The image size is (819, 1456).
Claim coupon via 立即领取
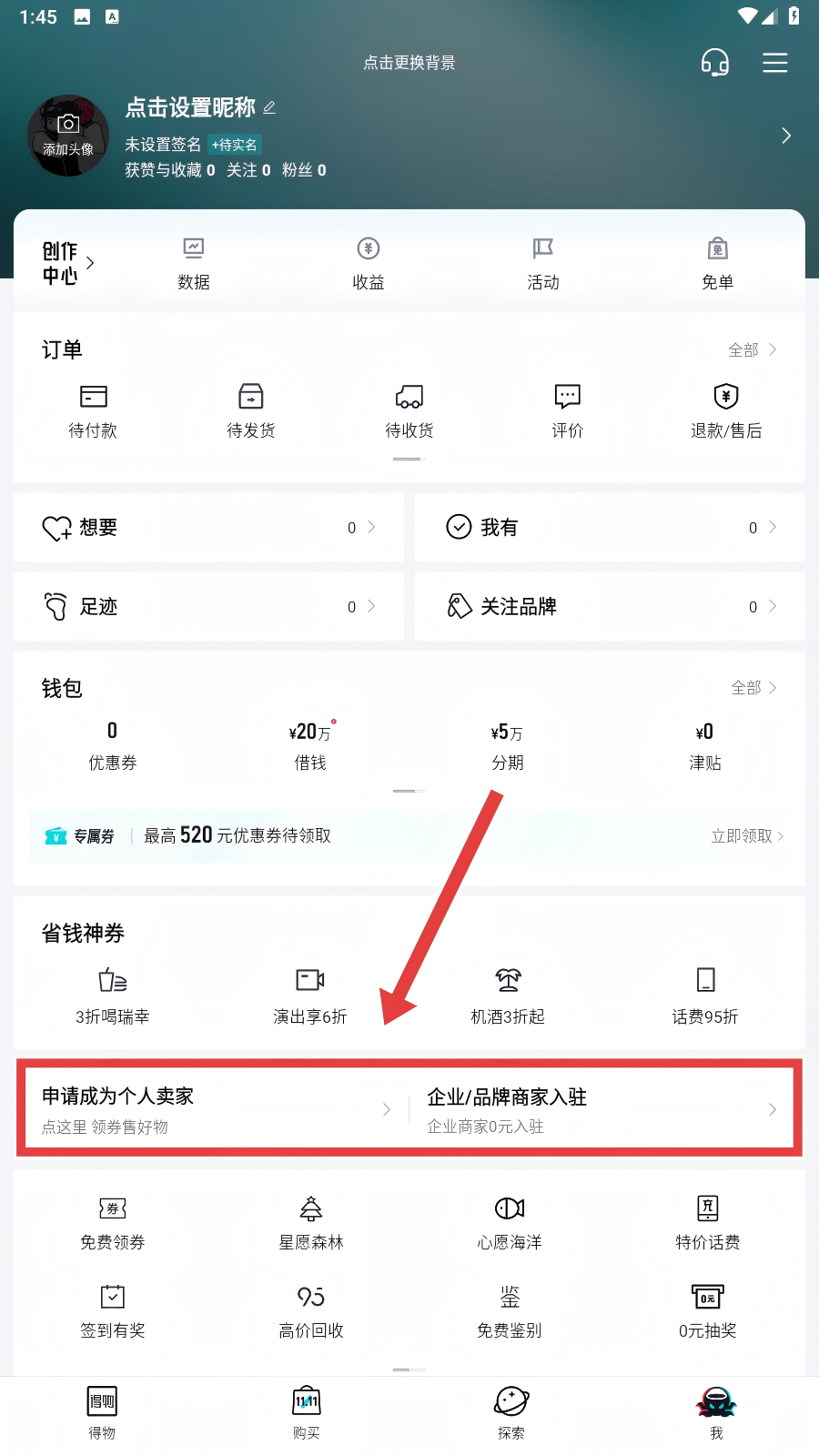pos(746,835)
